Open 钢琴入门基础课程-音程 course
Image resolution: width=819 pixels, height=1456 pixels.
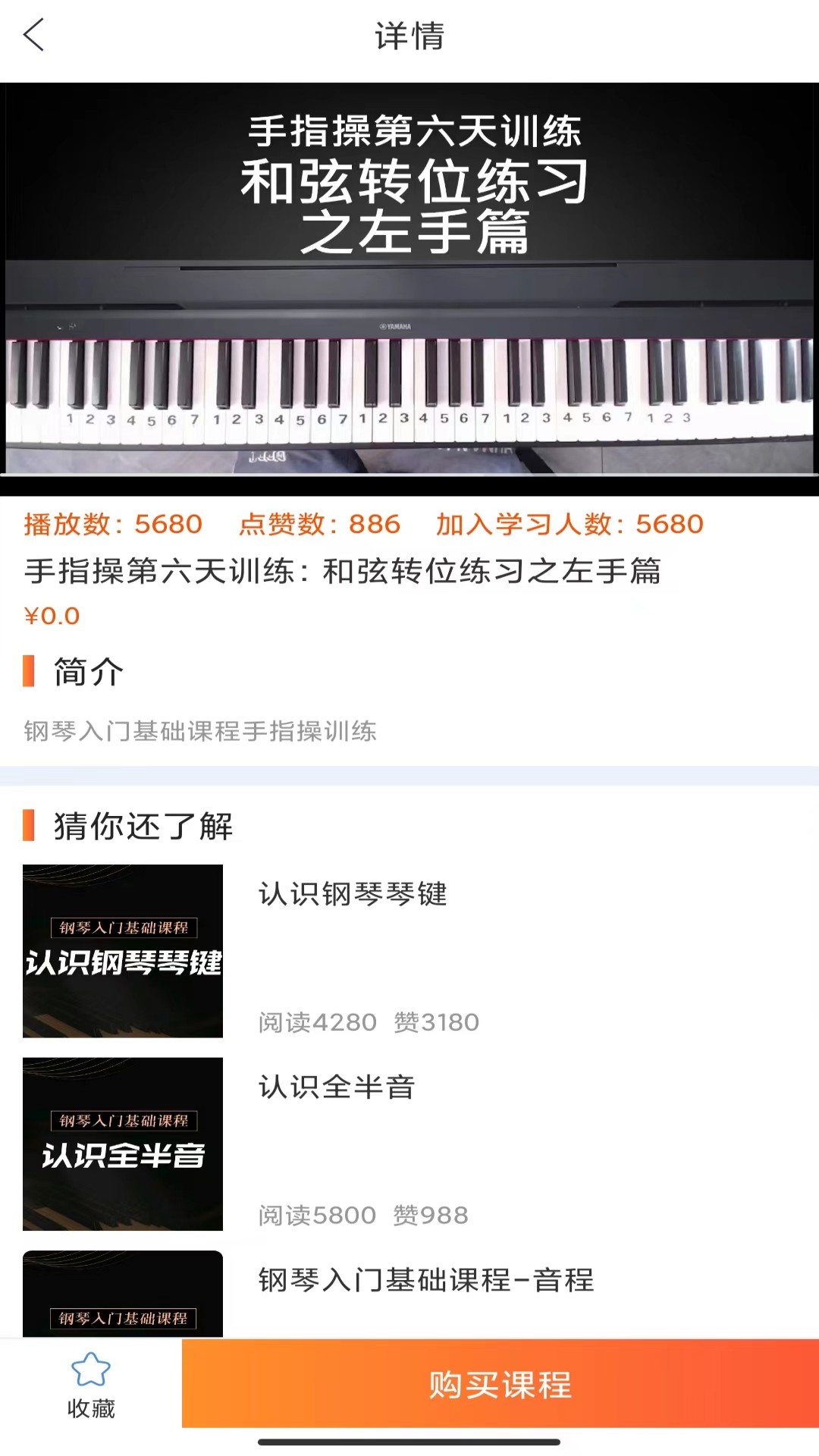[425, 1281]
